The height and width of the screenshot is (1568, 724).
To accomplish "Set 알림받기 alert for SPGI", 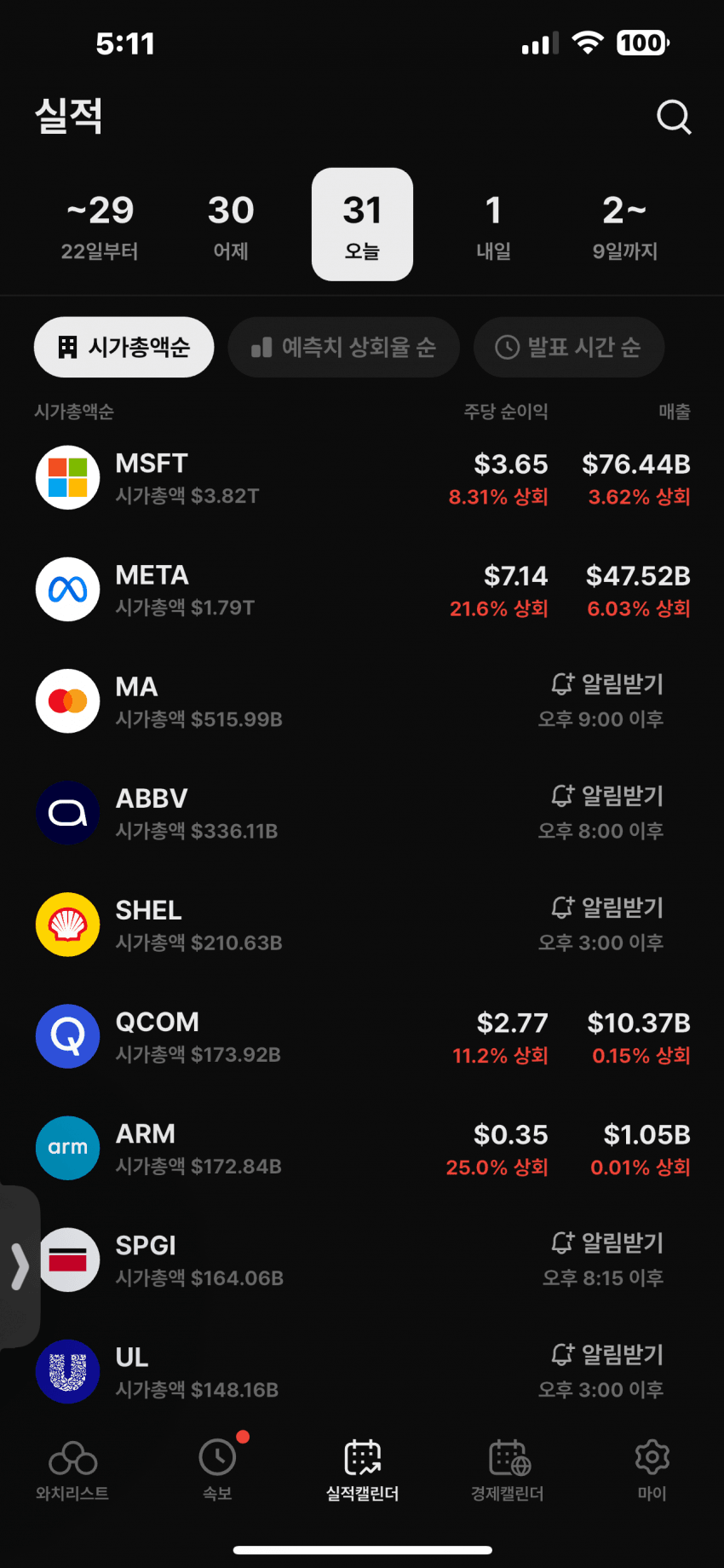I will click(607, 1243).
